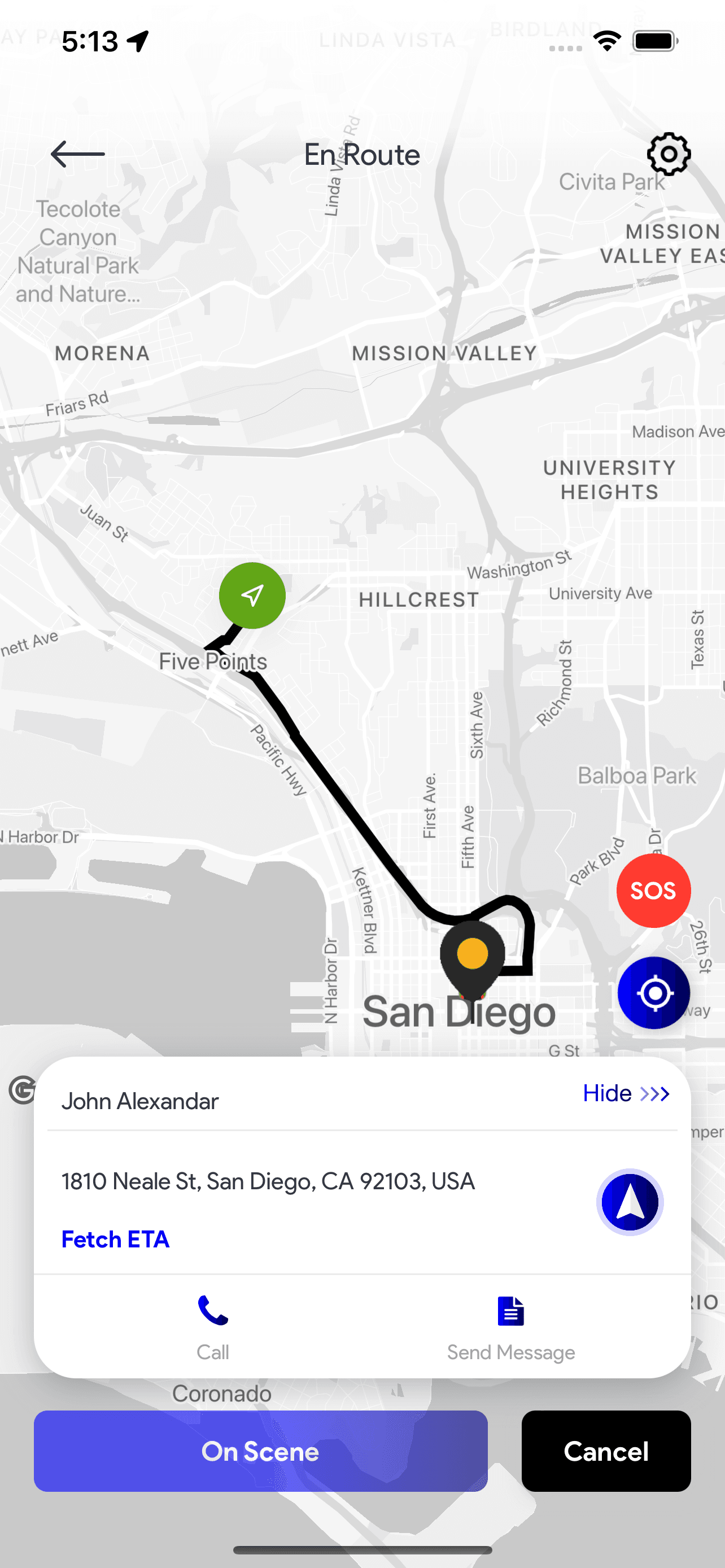Go back with the arrow icon
Image resolution: width=725 pixels, height=1568 pixels.
tap(78, 154)
